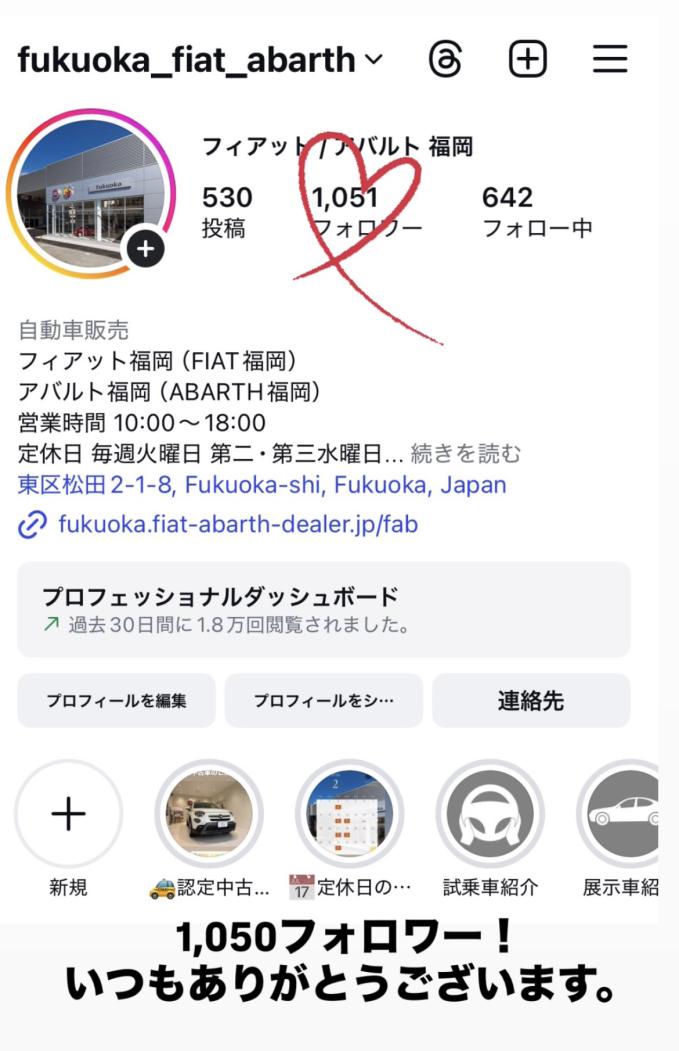Viewport: 679px width, 1051px height.
Task: View the 定休日 calendar highlight
Action: coord(349,814)
